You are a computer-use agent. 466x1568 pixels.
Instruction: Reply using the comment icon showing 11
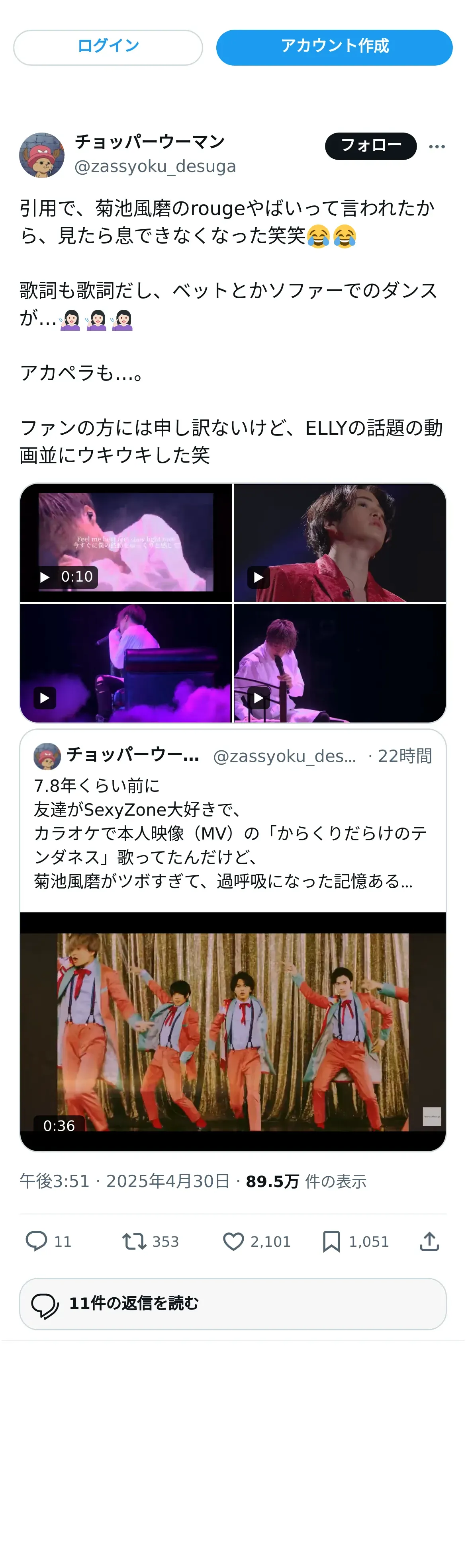pos(37,1240)
